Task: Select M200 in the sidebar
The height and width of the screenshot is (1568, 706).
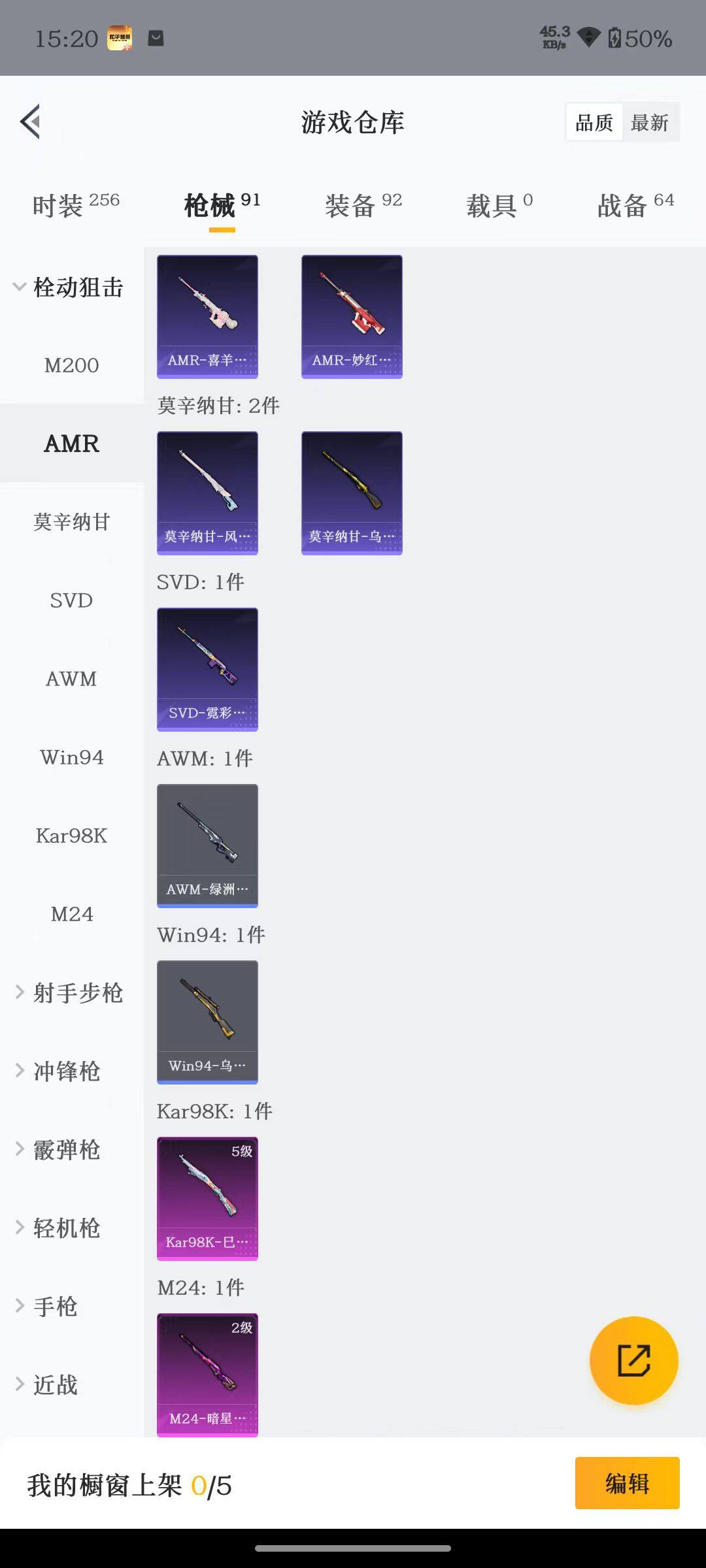Action: click(x=72, y=365)
